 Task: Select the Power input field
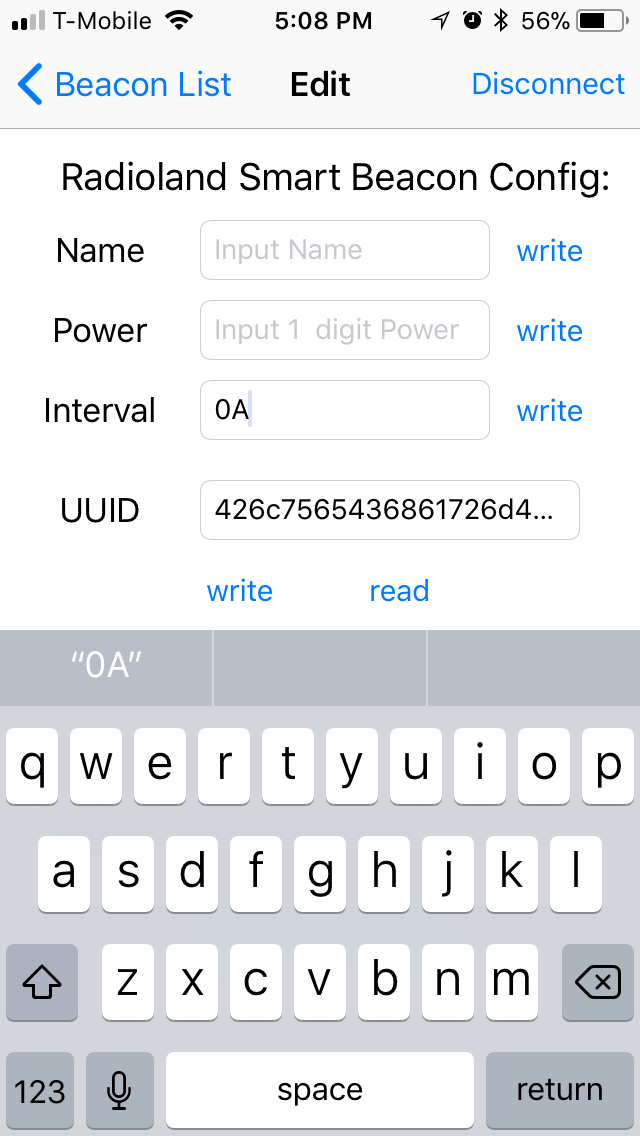click(344, 330)
